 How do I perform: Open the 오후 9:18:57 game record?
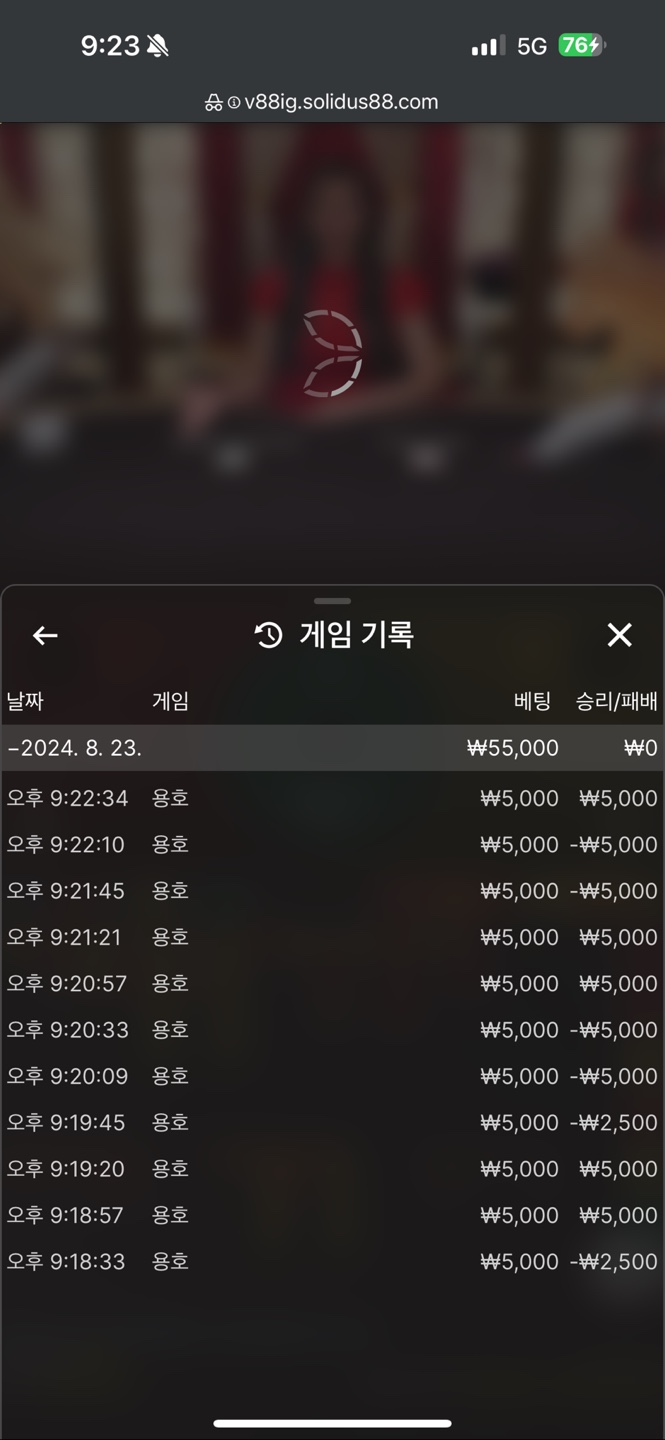[330, 1215]
